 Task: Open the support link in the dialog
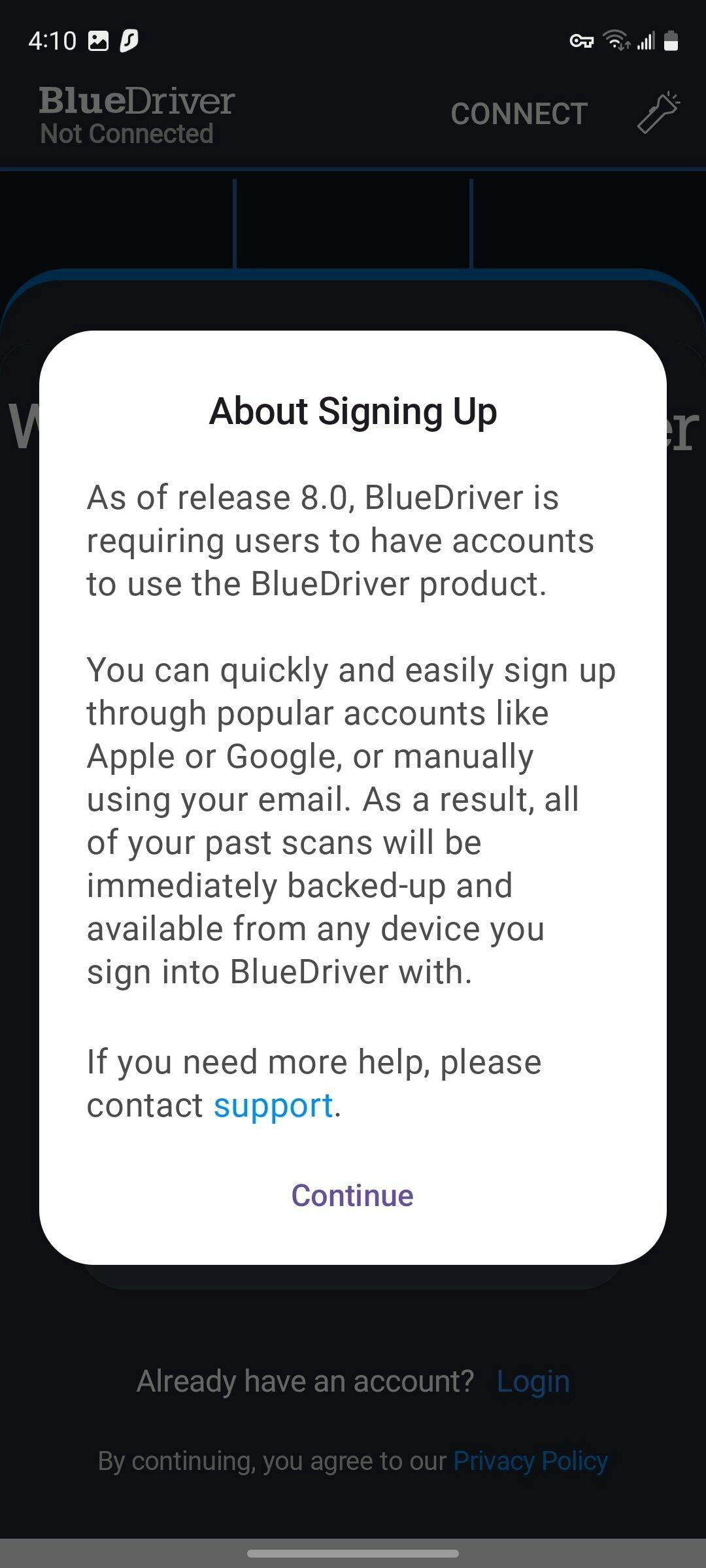(273, 1105)
